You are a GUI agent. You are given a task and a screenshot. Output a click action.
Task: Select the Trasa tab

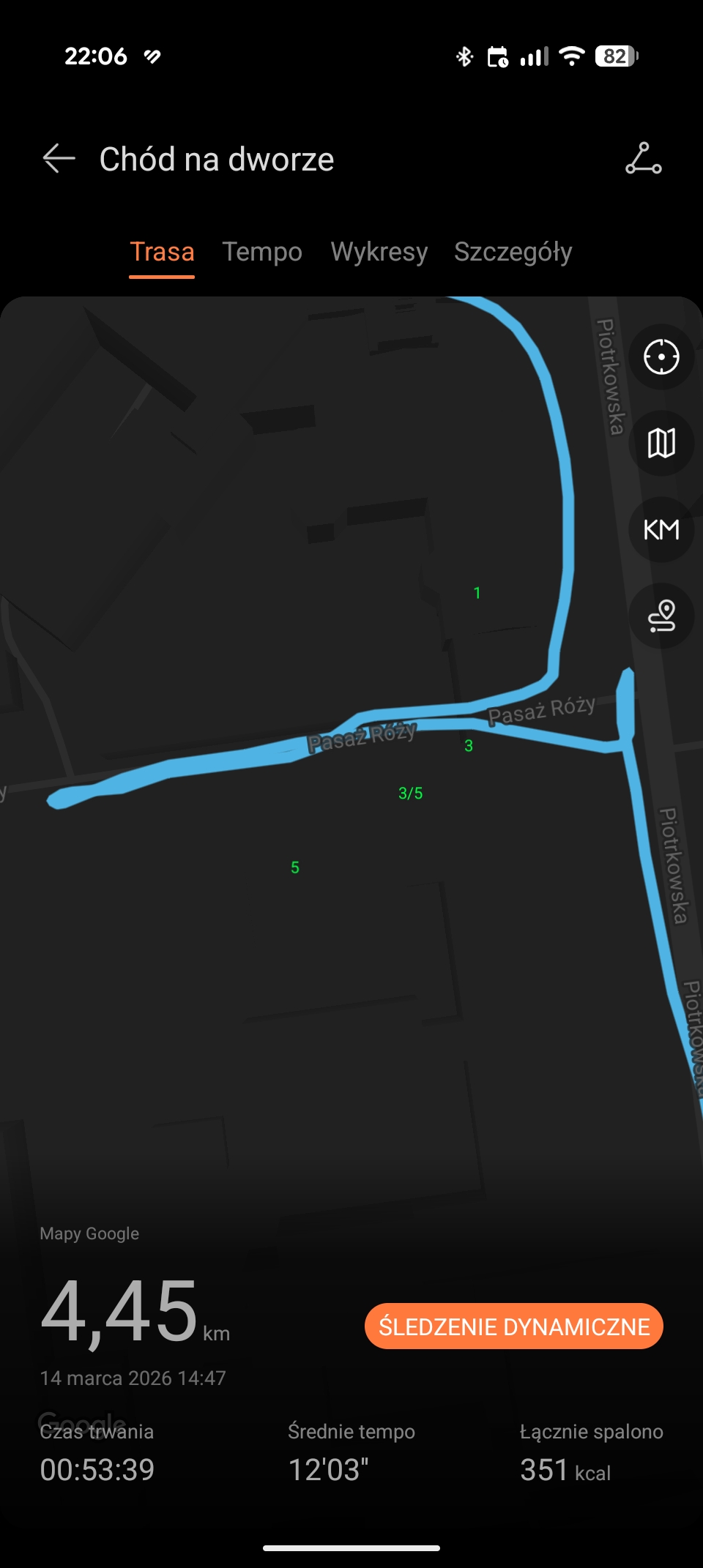[162, 252]
